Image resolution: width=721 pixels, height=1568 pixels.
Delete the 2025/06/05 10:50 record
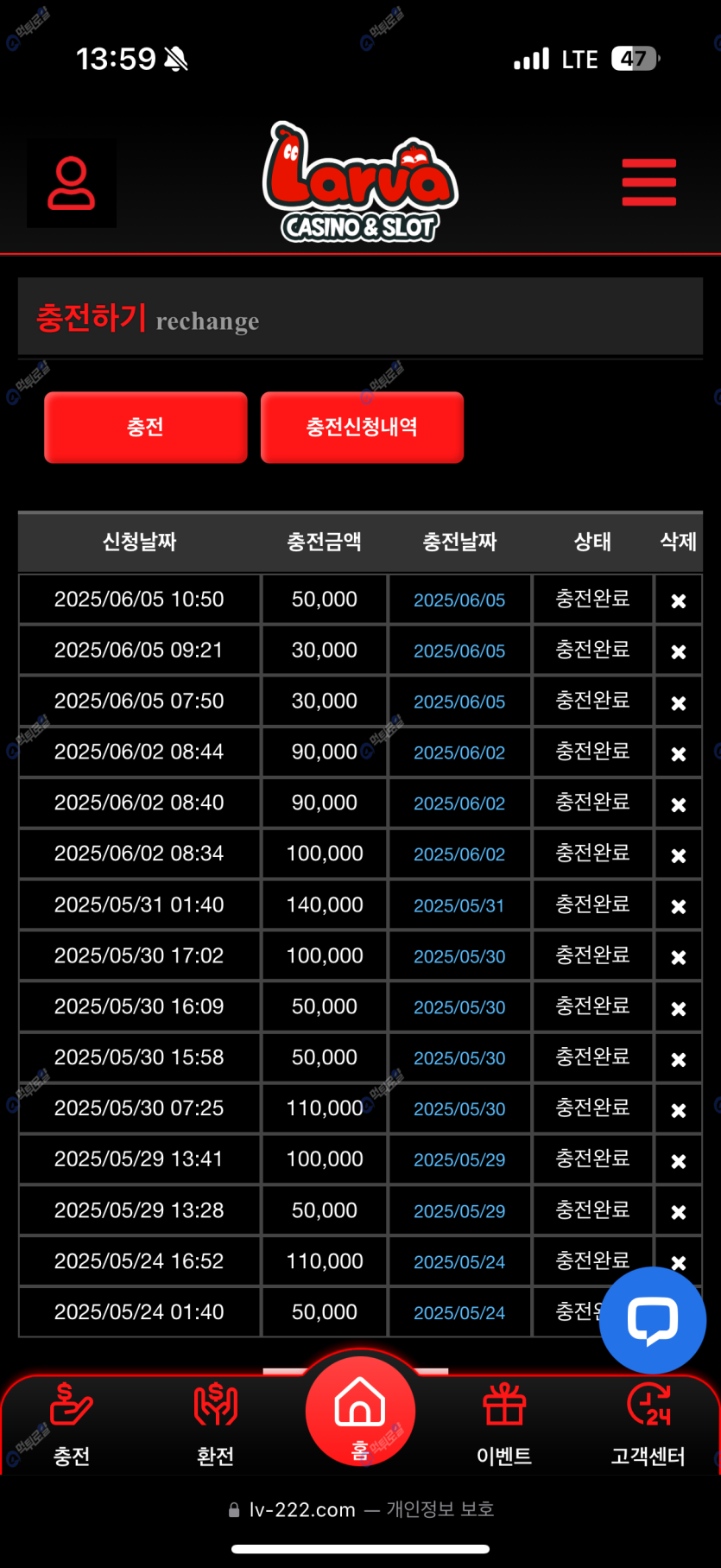click(678, 600)
